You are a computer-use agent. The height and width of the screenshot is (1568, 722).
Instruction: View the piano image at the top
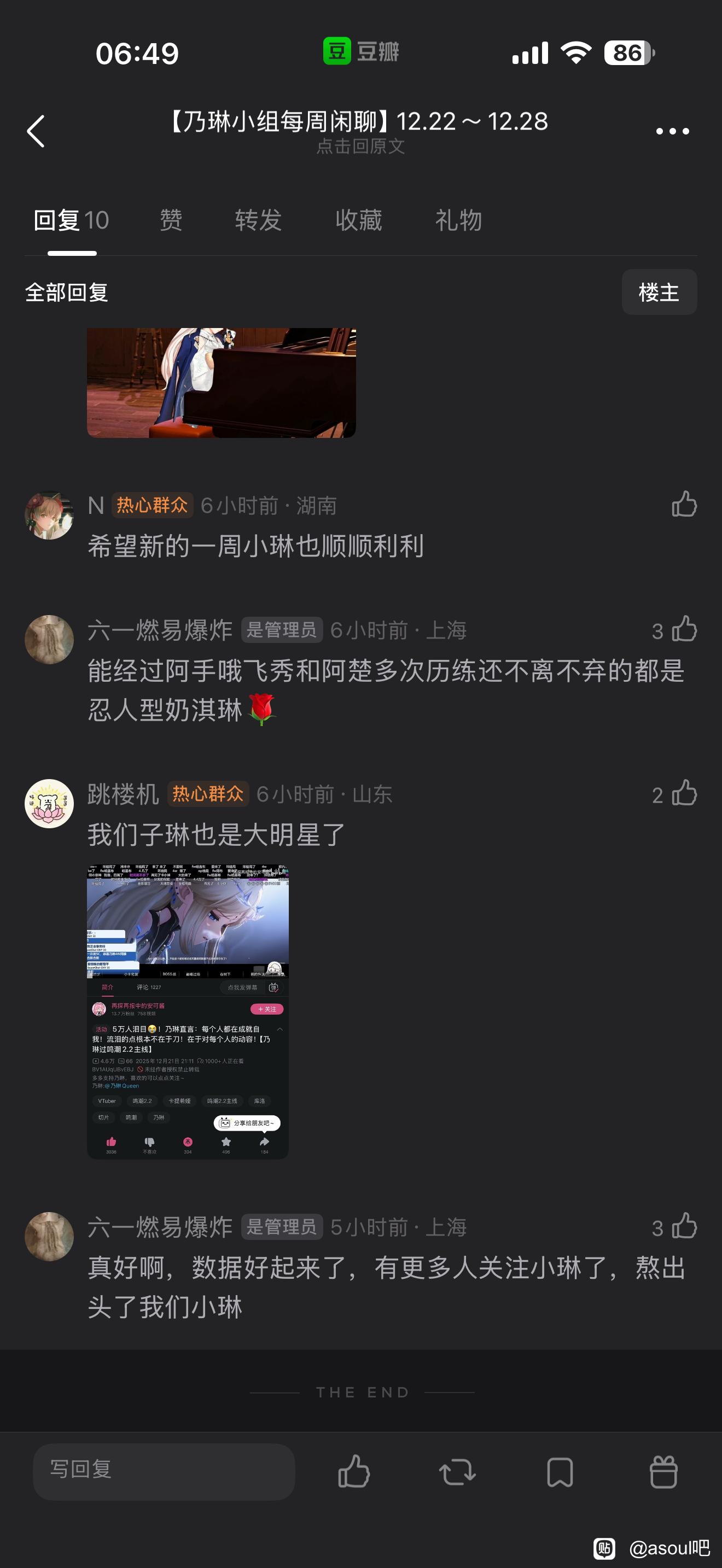coord(221,382)
